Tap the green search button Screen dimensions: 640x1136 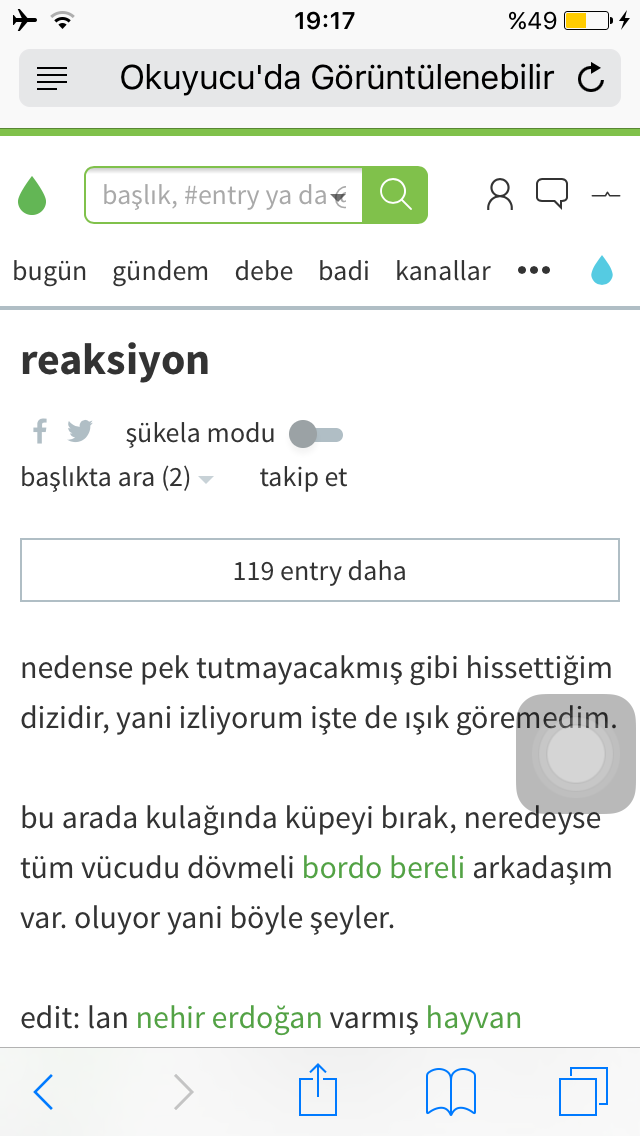tap(395, 195)
